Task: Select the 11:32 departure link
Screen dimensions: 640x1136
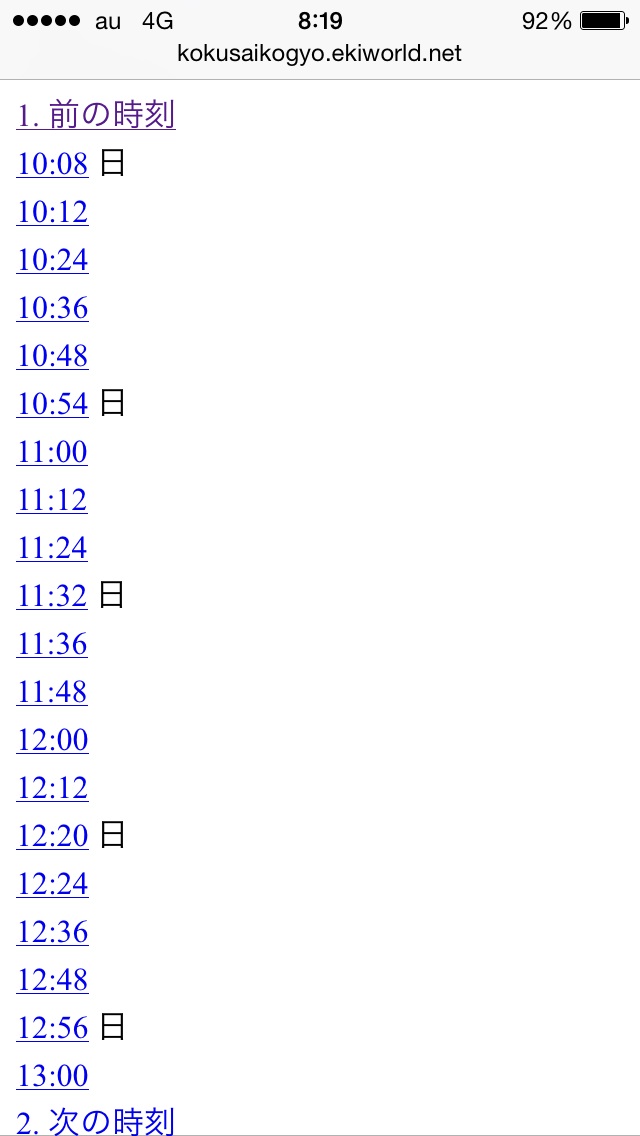Action: [52, 596]
